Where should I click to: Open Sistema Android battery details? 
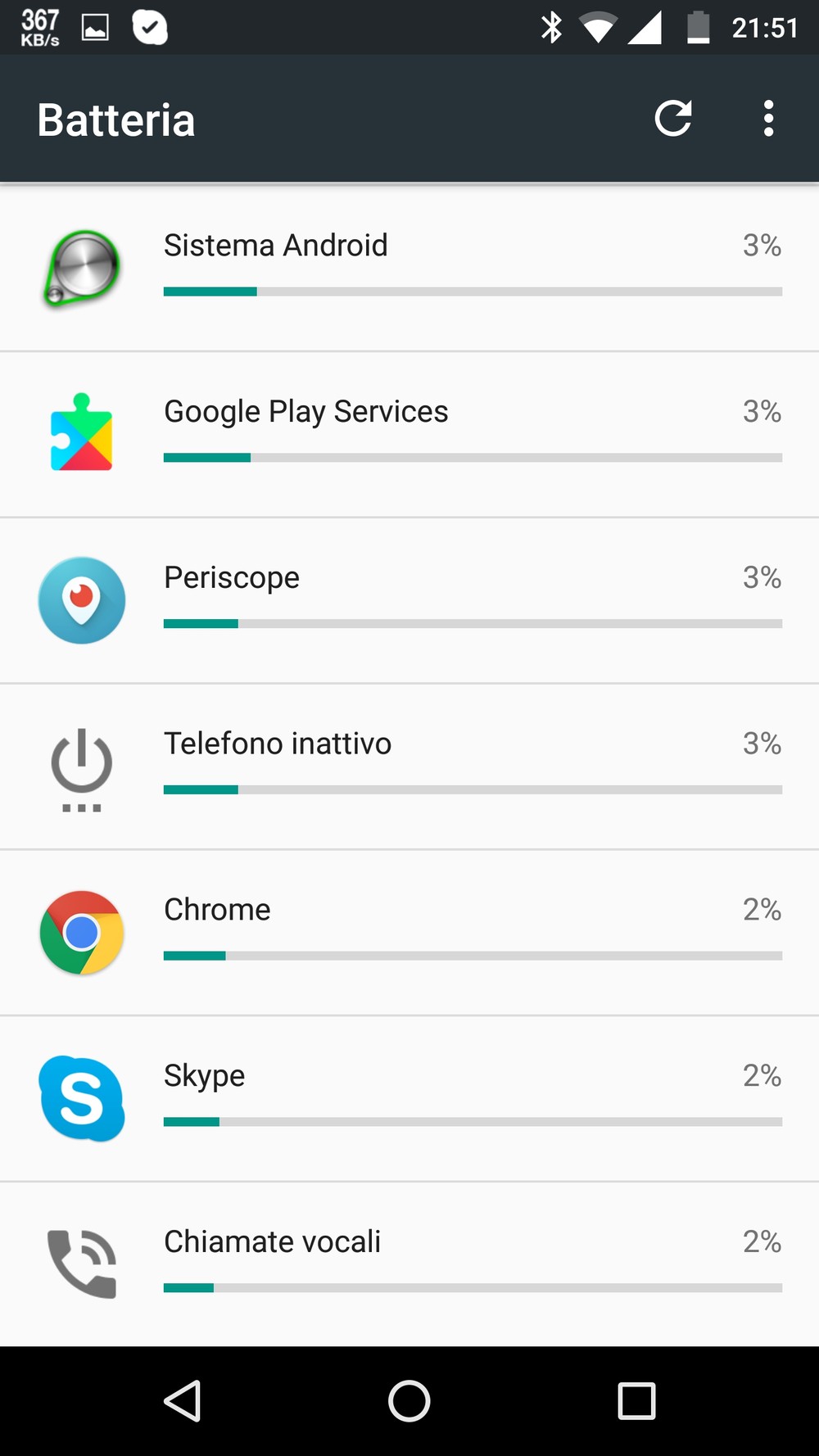[x=409, y=268]
